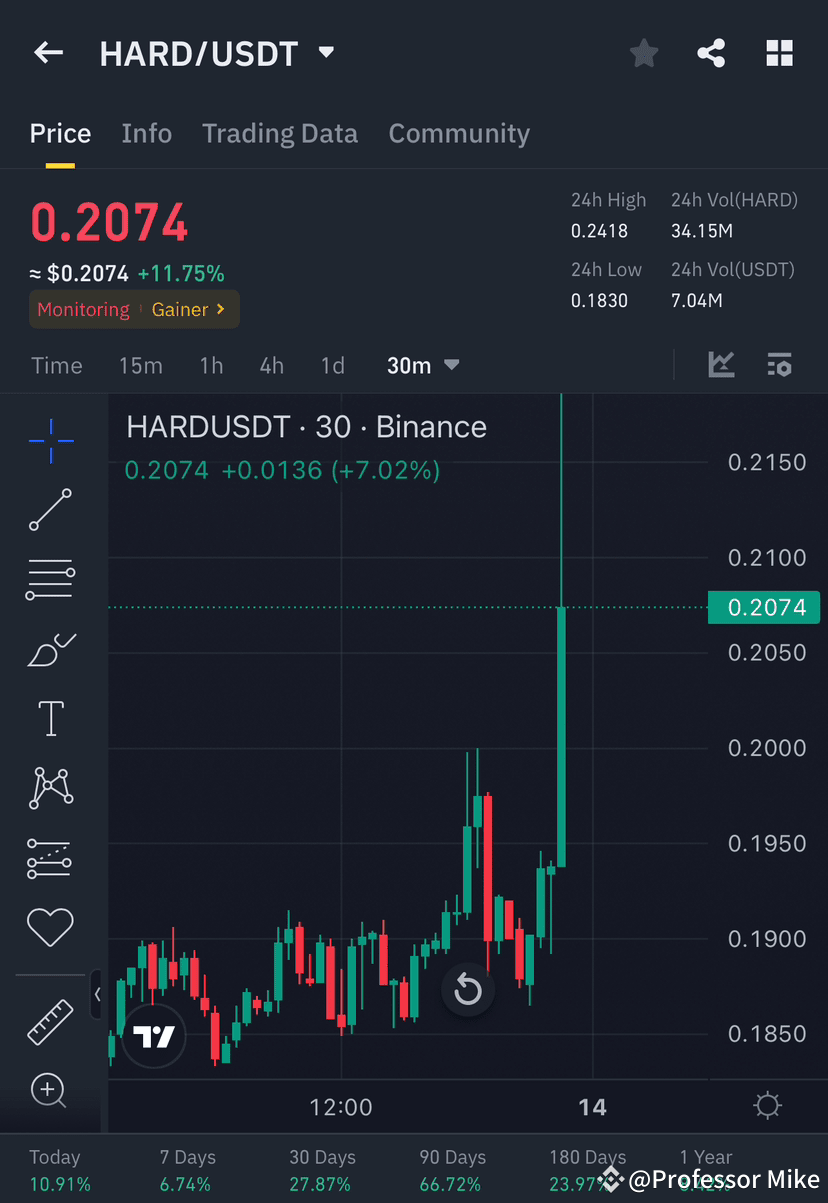Switch to the Trading Data tab
Screen dimensions: 828x1203
click(x=280, y=133)
